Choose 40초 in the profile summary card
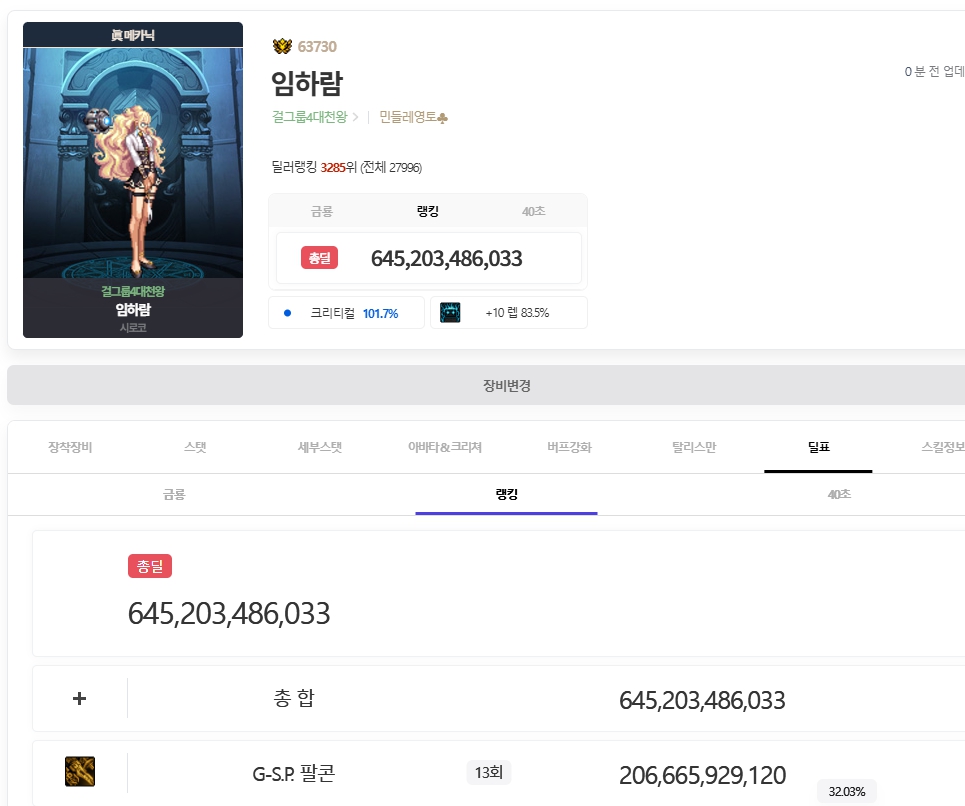 [534, 211]
